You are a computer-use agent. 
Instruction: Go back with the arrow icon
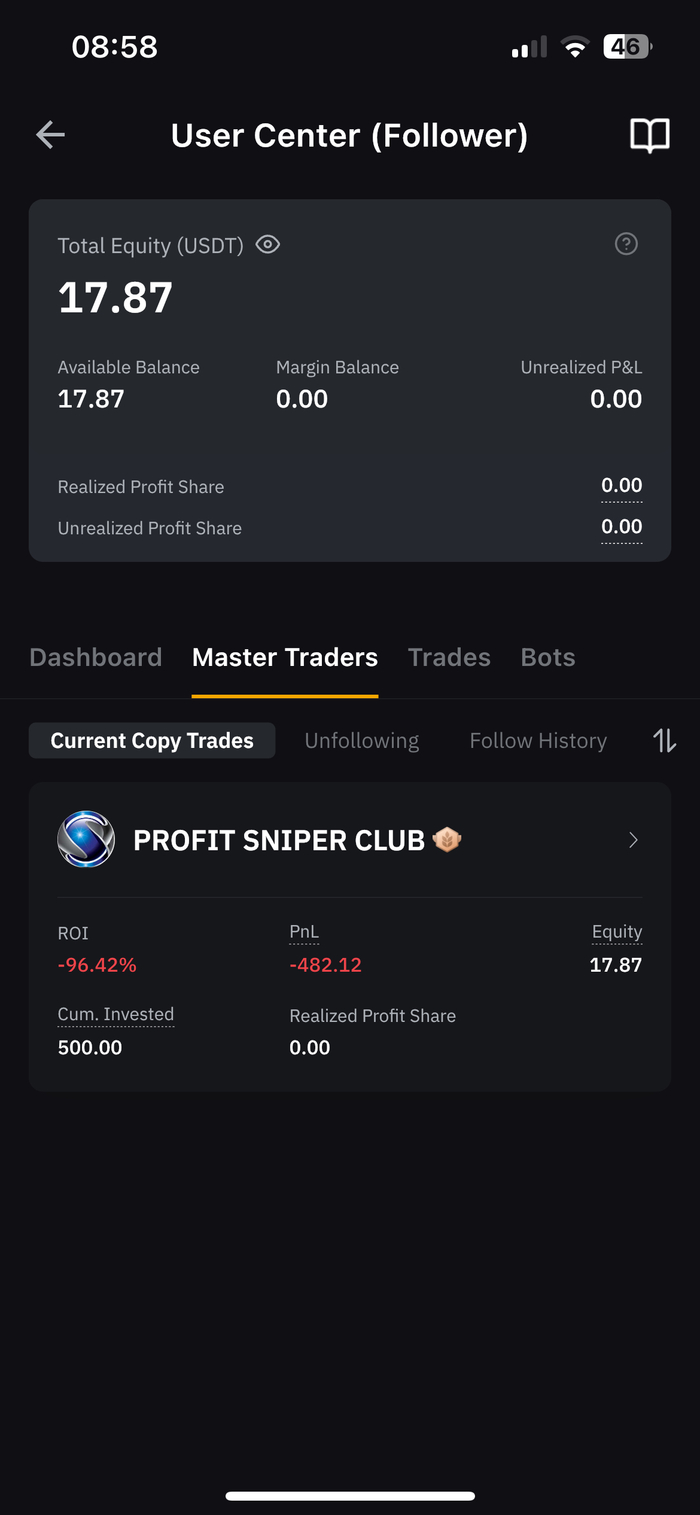coord(50,135)
